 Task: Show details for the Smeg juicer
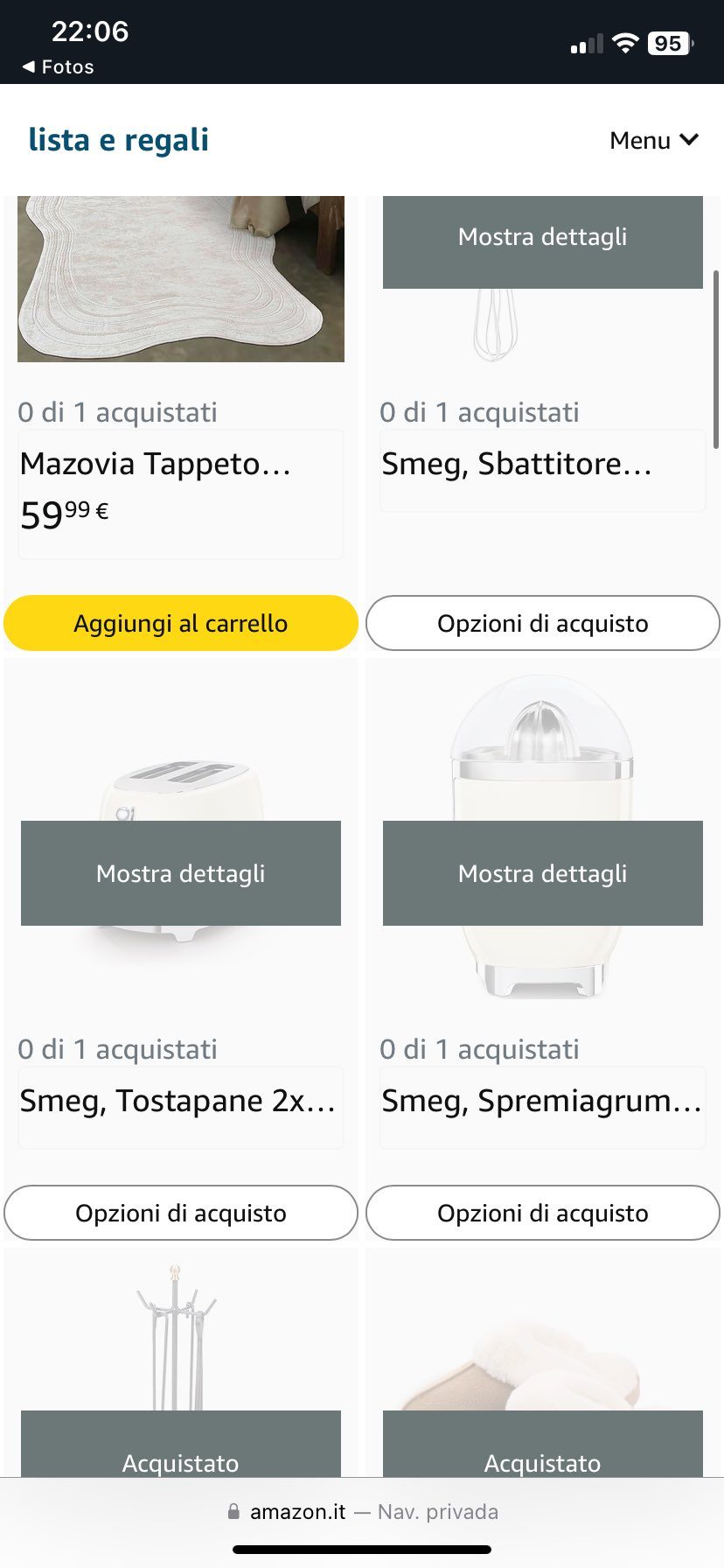[542, 872]
